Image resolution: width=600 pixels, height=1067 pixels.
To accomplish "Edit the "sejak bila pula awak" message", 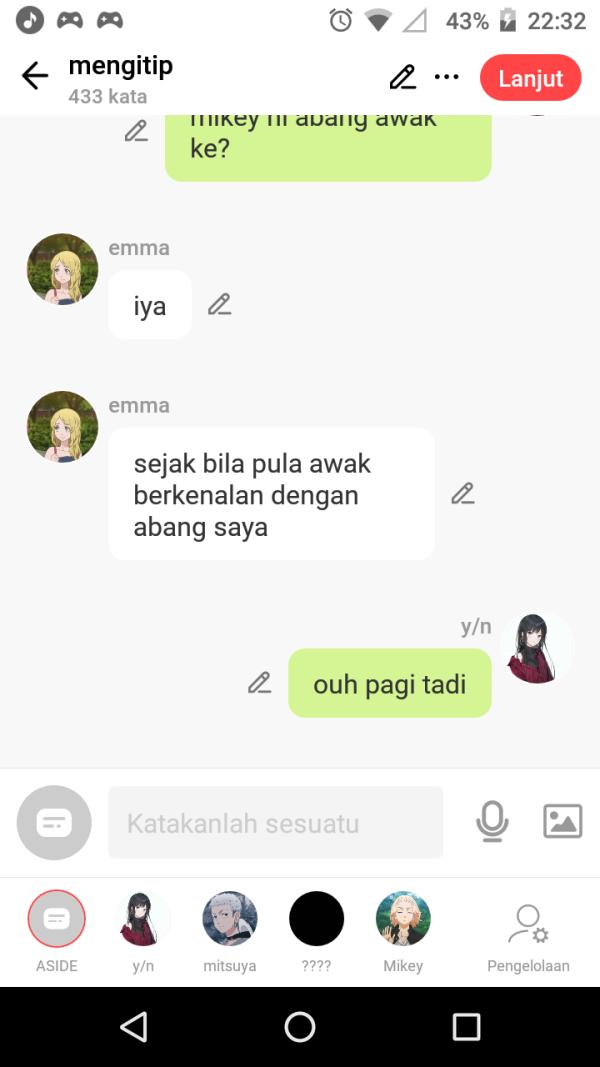I will pyautogui.click(x=462, y=493).
